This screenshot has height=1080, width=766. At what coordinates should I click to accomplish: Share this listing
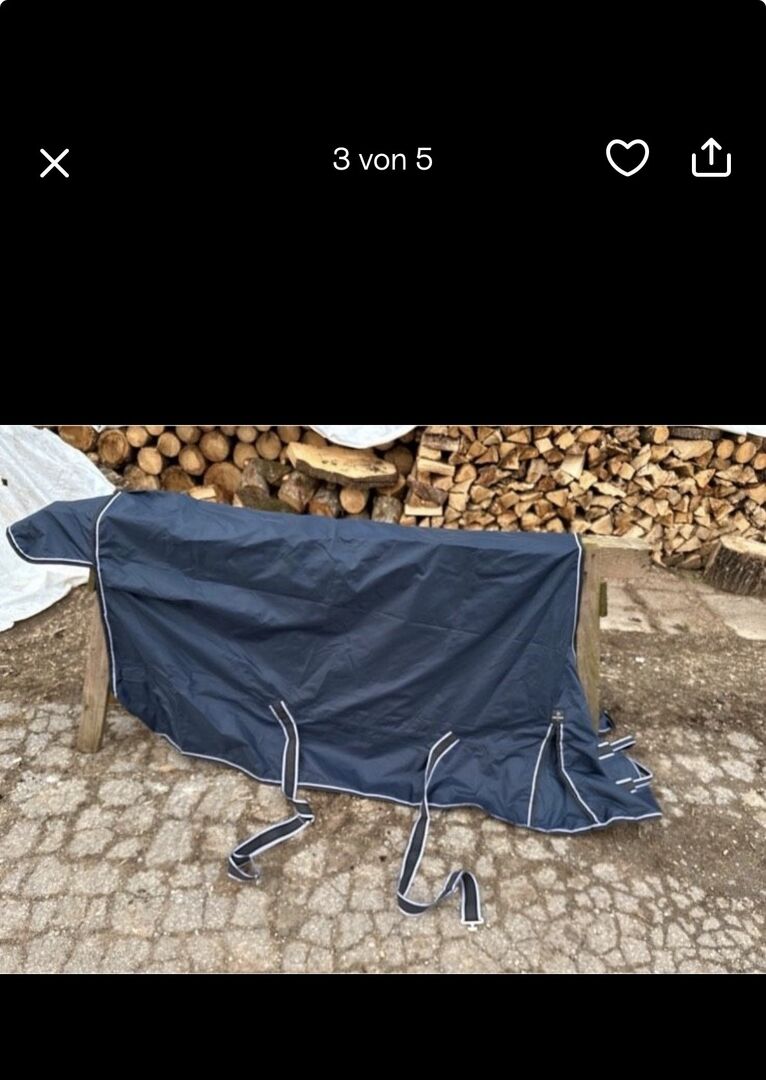[711, 158]
